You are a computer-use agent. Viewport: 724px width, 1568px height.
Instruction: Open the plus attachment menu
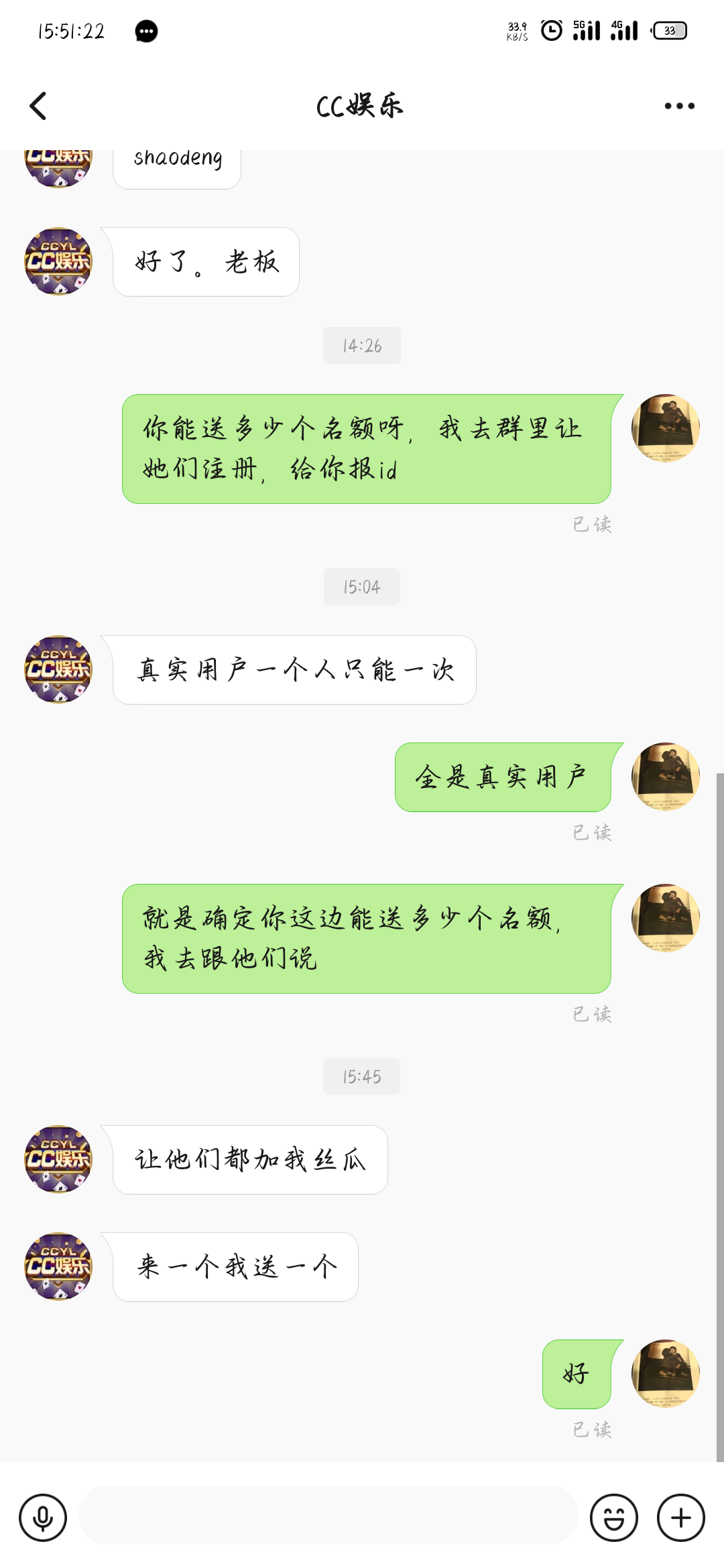click(680, 1518)
